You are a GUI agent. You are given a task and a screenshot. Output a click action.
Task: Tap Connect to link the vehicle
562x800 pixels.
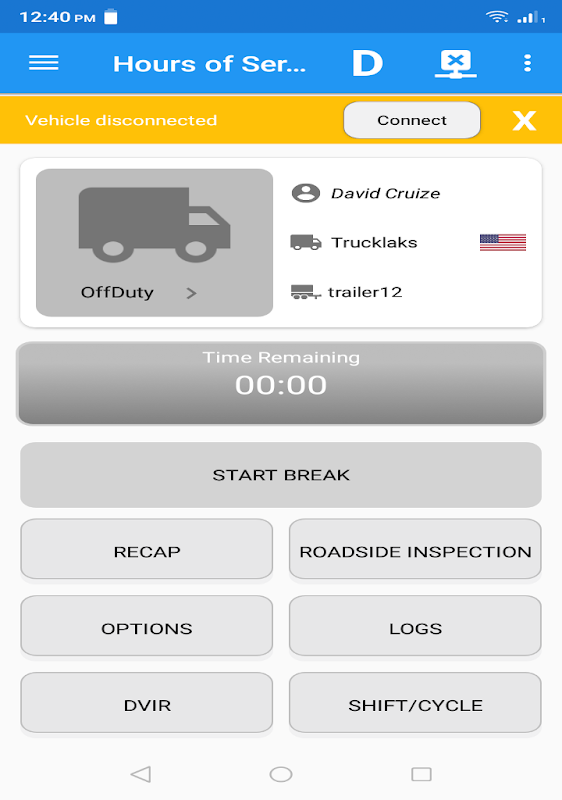pos(412,120)
